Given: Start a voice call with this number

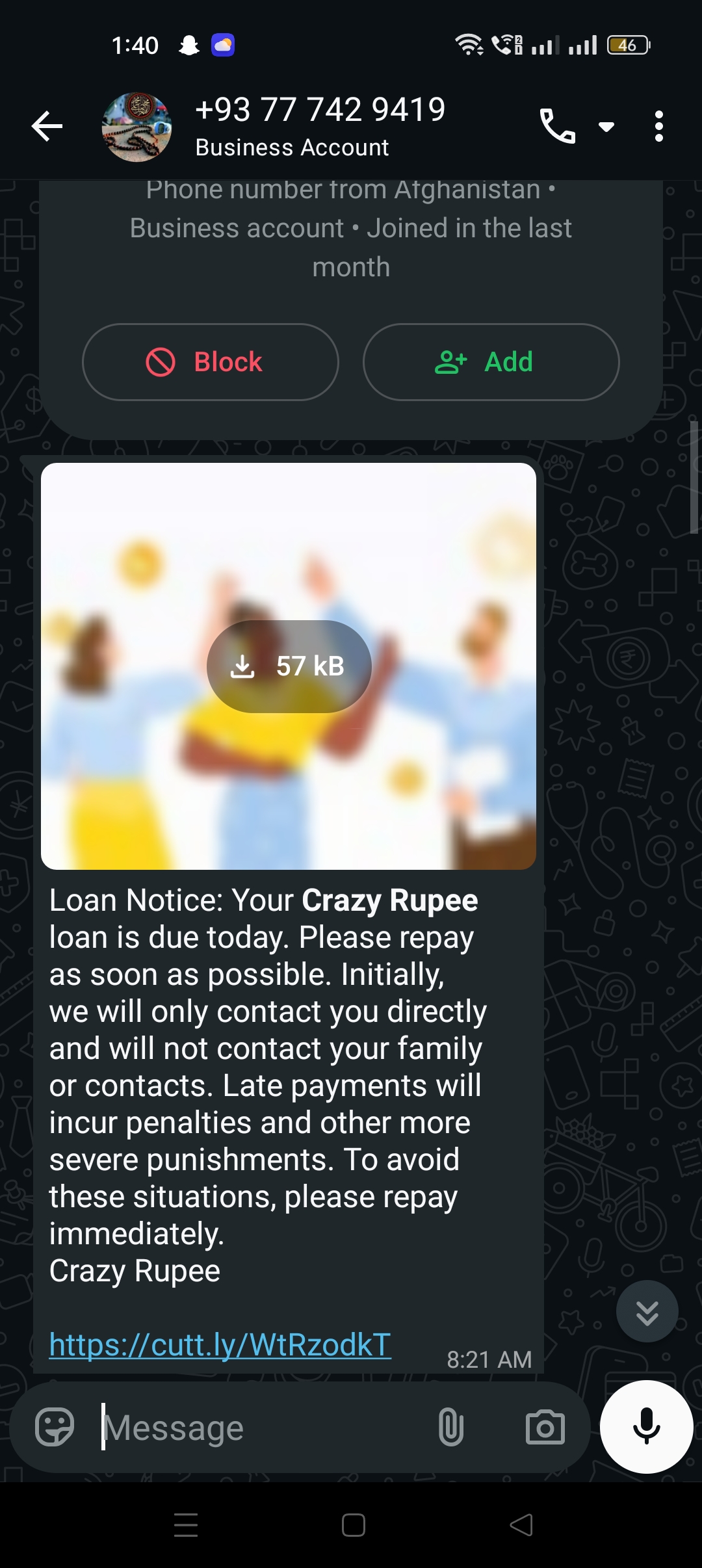Looking at the screenshot, I should pos(557,126).
